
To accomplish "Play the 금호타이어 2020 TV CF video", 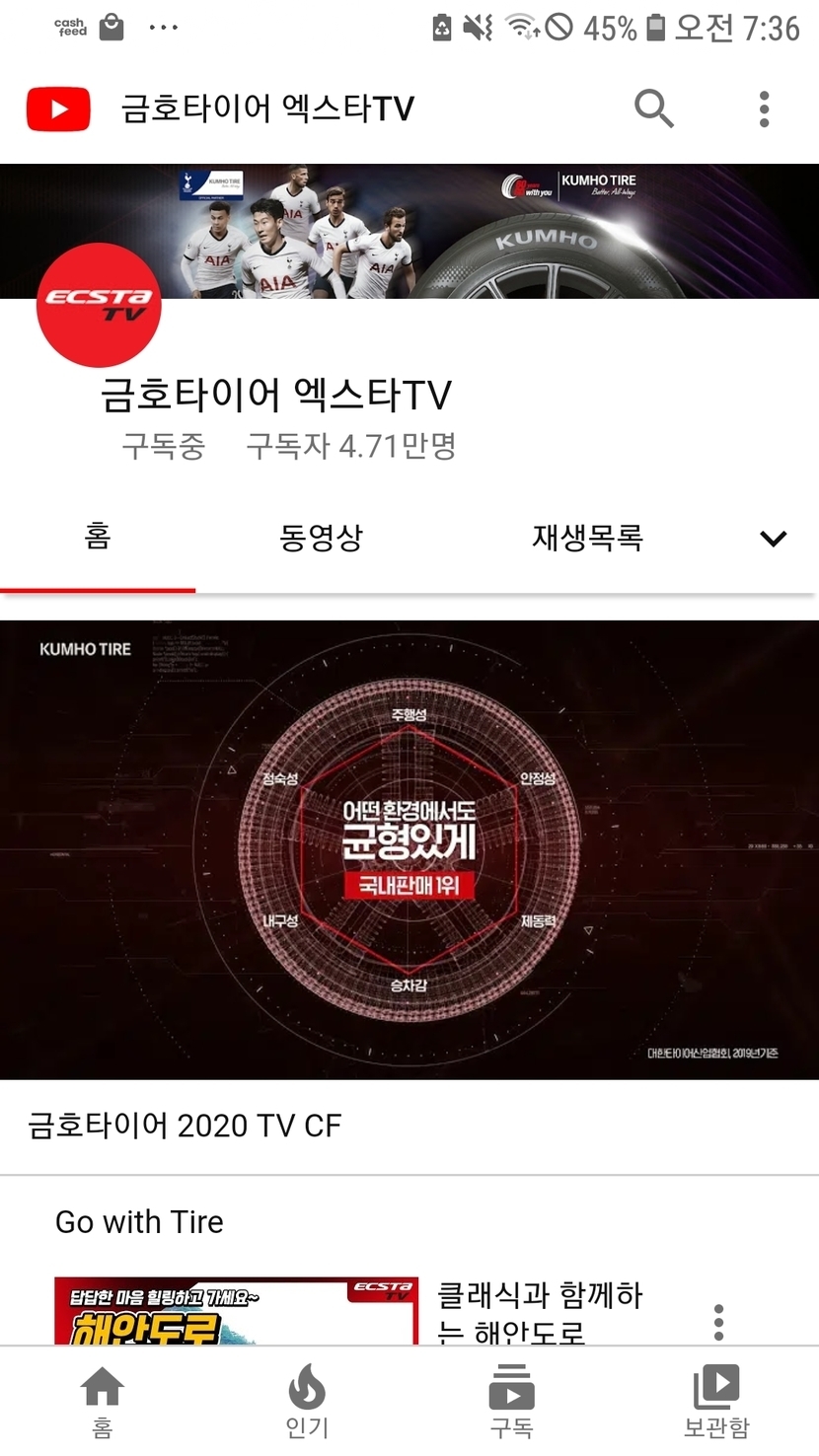I will [409, 848].
